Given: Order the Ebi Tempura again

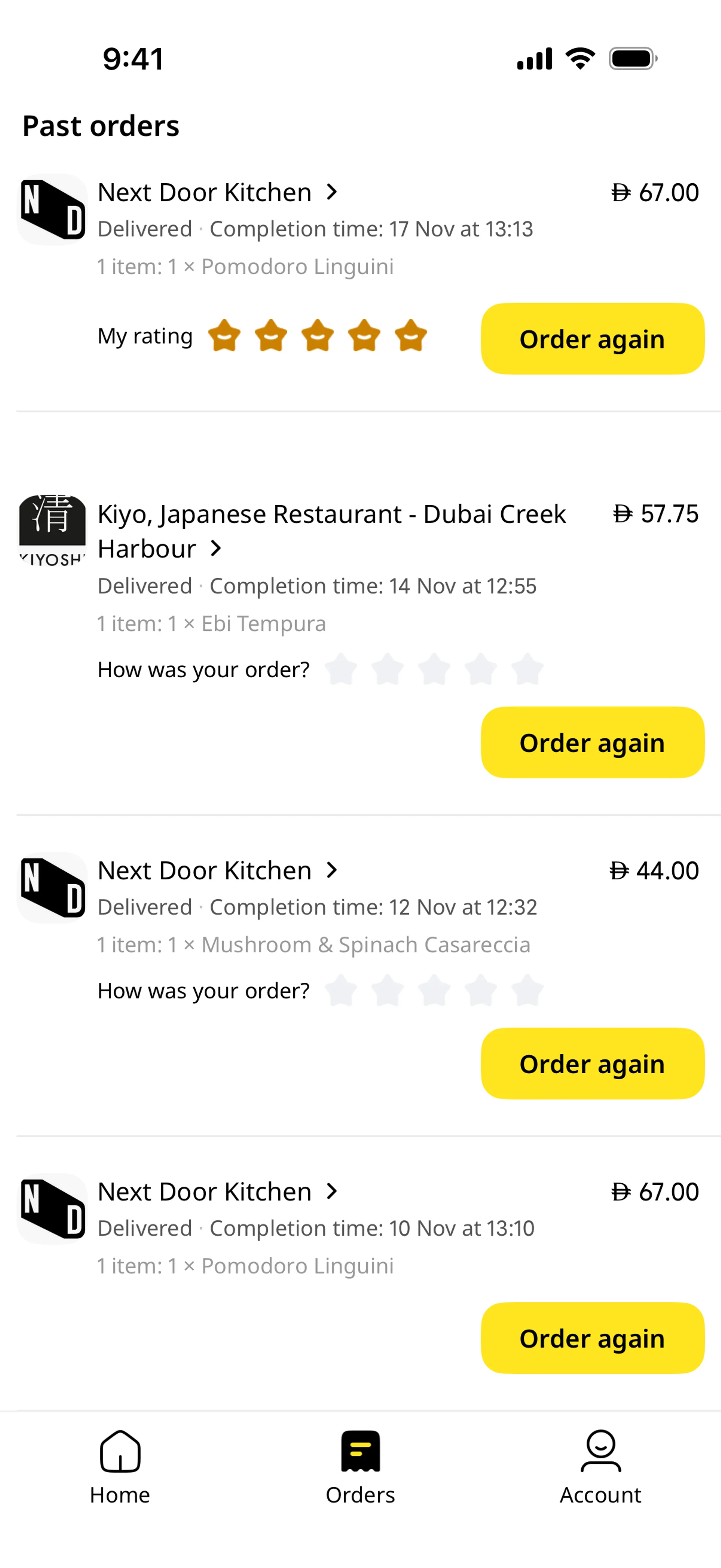Looking at the screenshot, I should 592,742.
